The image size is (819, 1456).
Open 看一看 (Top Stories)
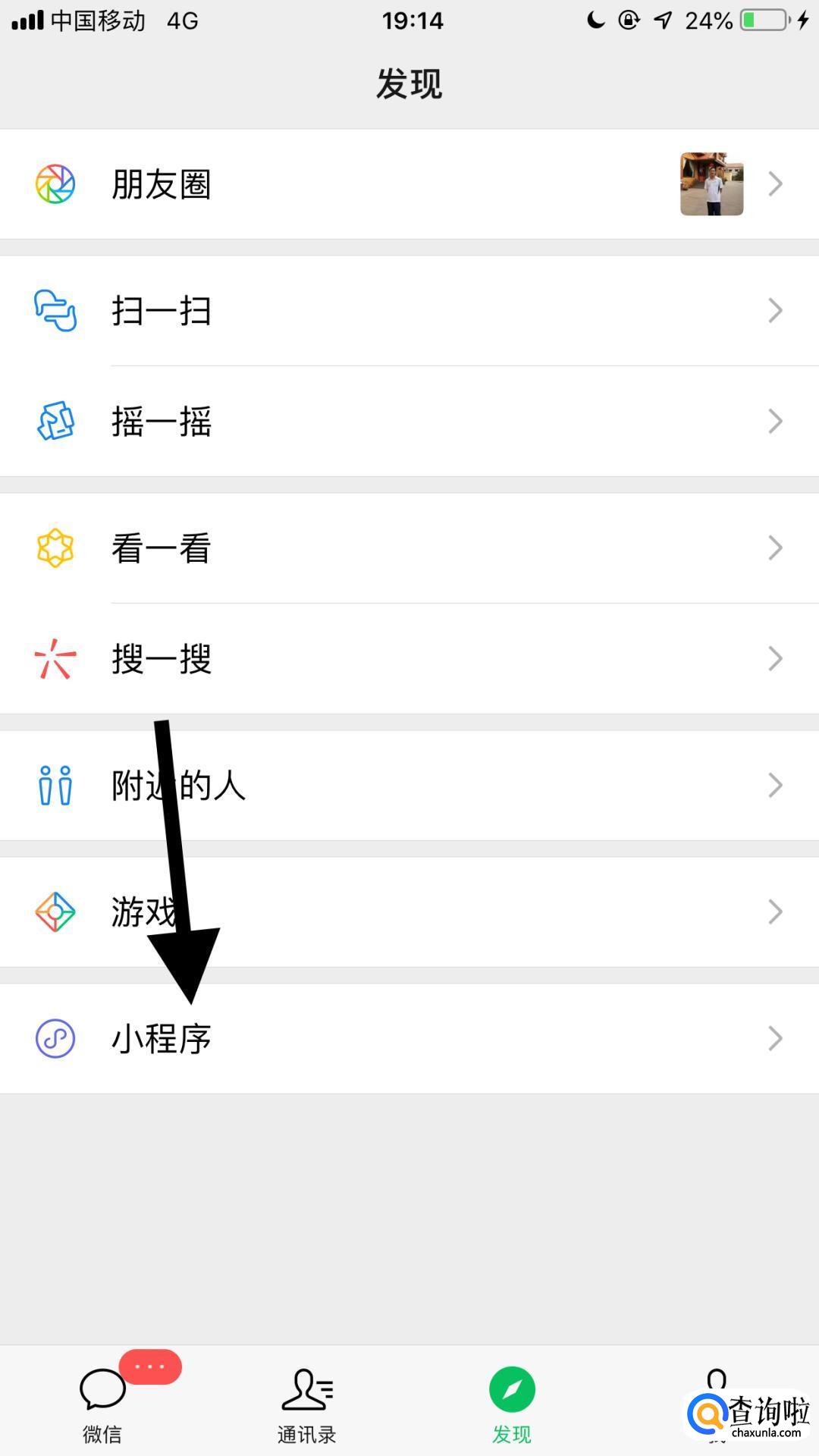[x=409, y=548]
